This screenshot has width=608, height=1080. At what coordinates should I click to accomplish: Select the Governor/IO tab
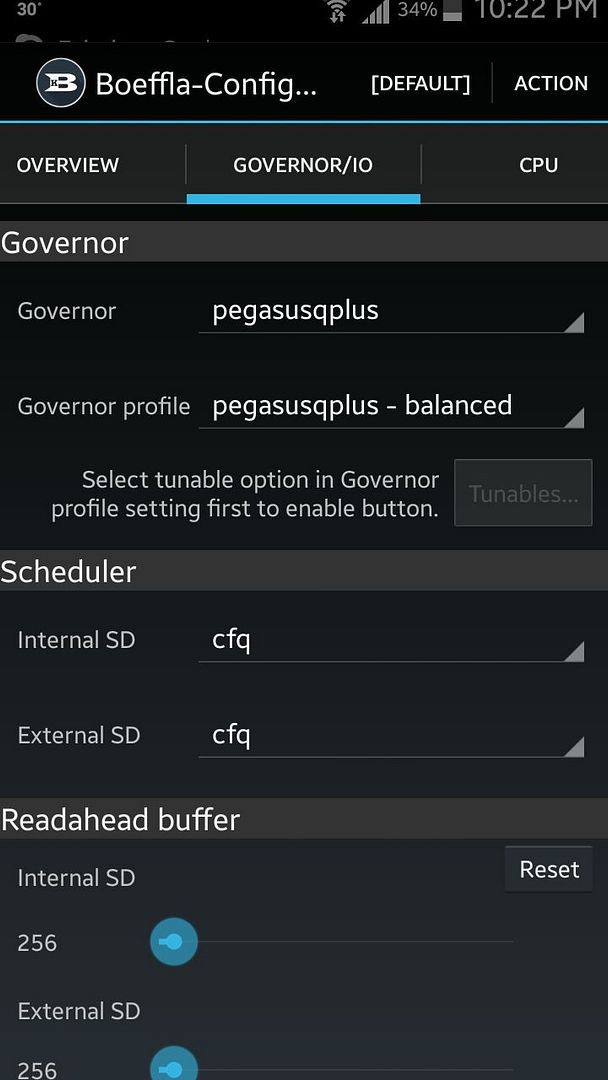303,166
